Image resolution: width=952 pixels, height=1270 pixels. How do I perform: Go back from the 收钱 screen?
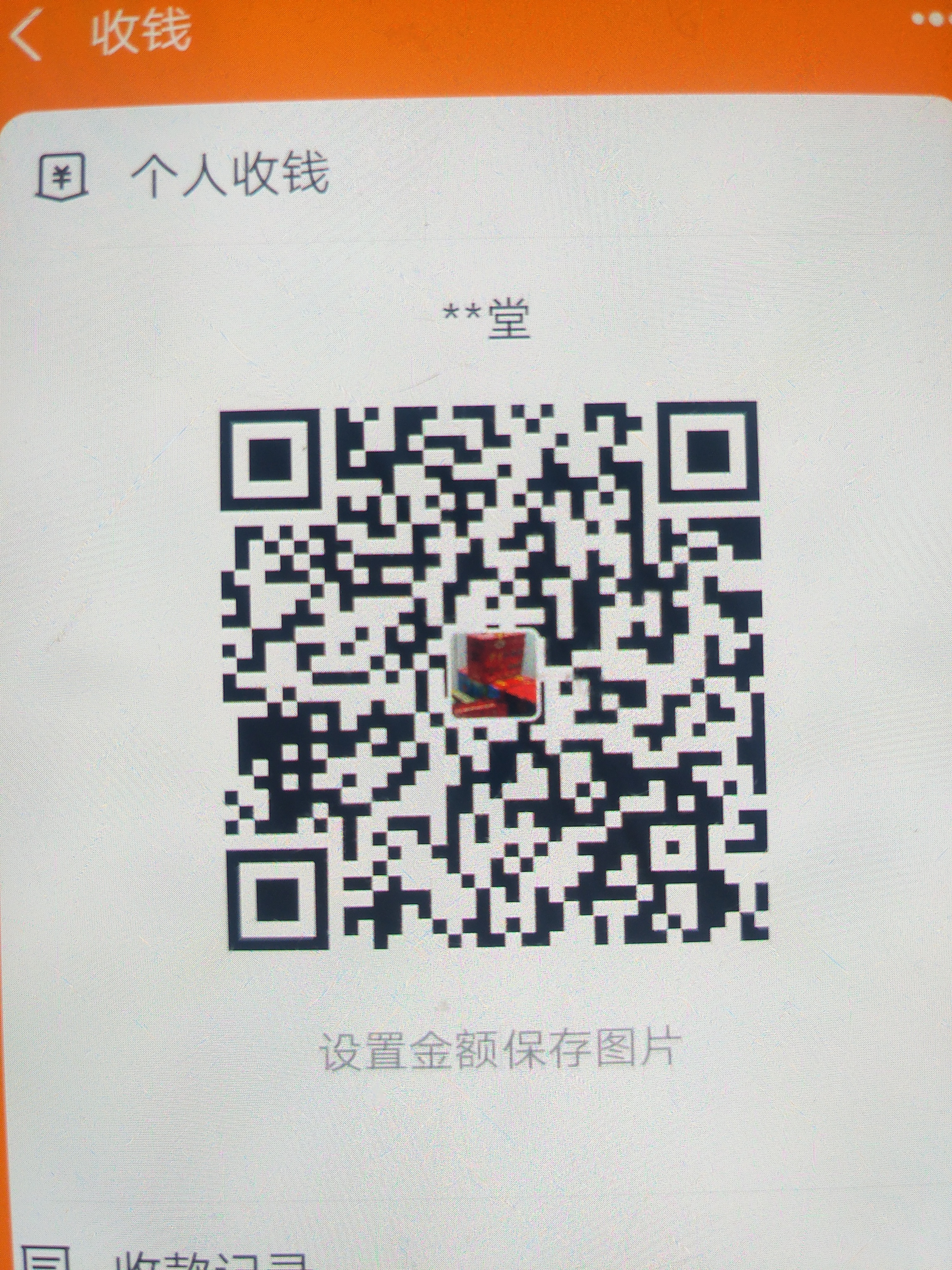pyautogui.click(x=26, y=36)
